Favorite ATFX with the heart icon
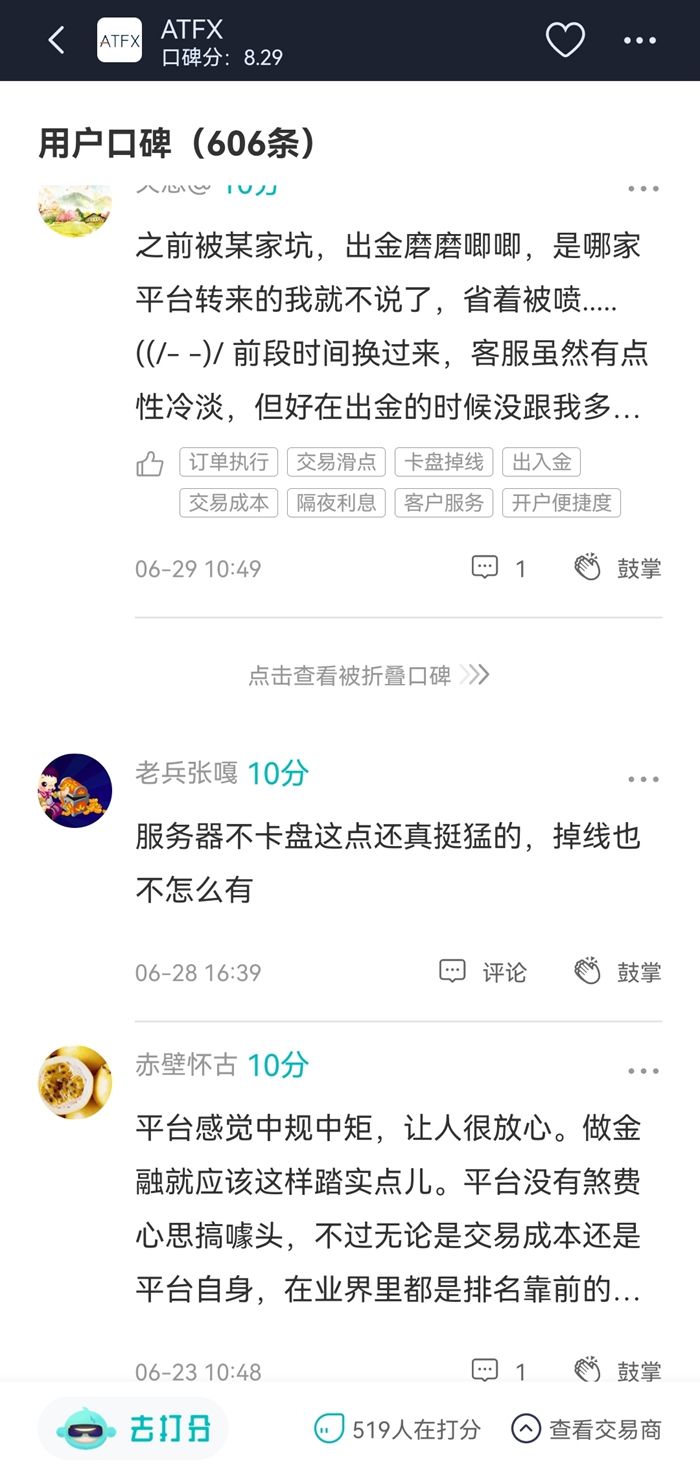This screenshot has width=700, height=1475. (565, 41)
